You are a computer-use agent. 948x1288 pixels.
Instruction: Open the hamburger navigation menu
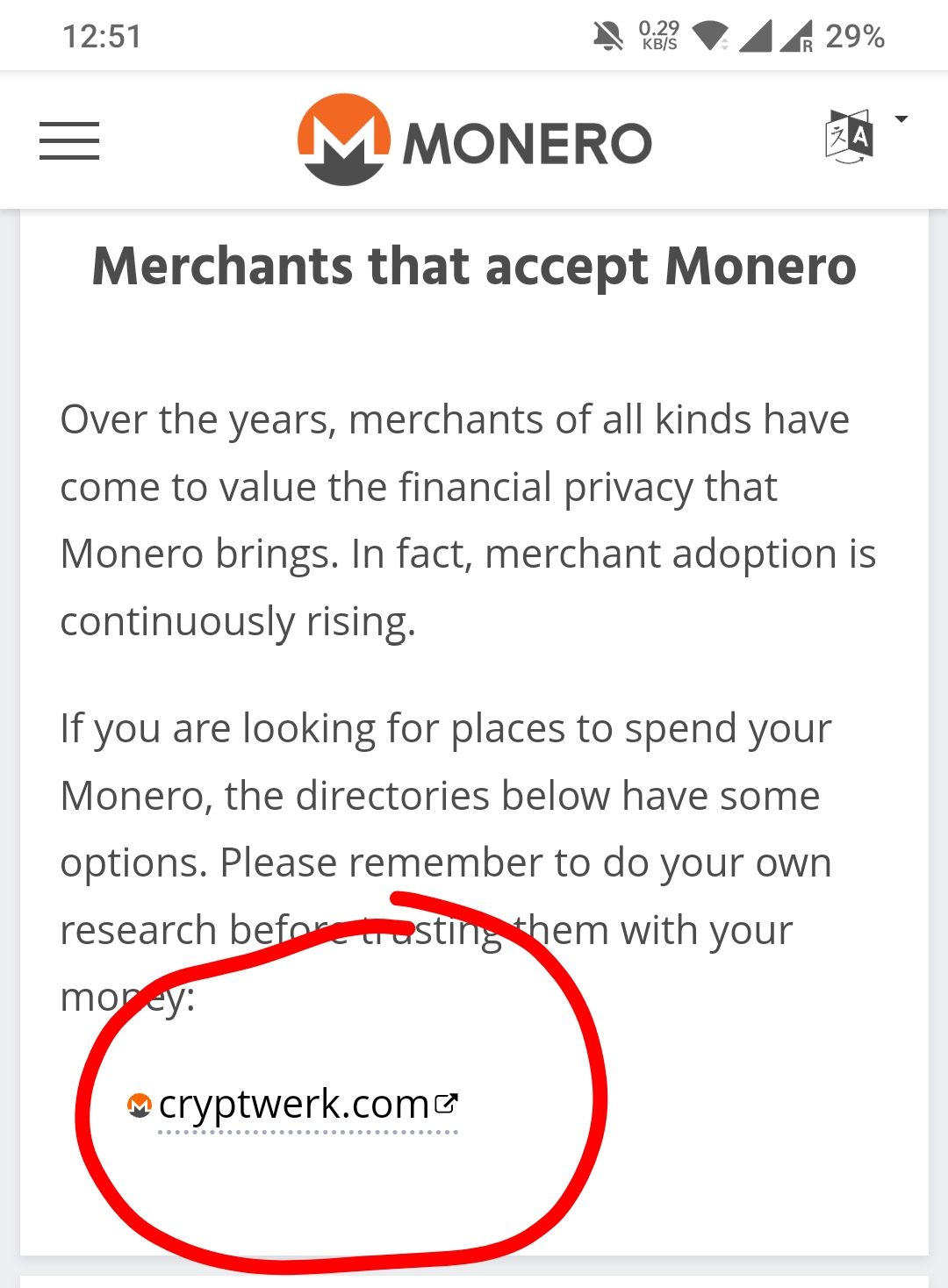point(69,140)
